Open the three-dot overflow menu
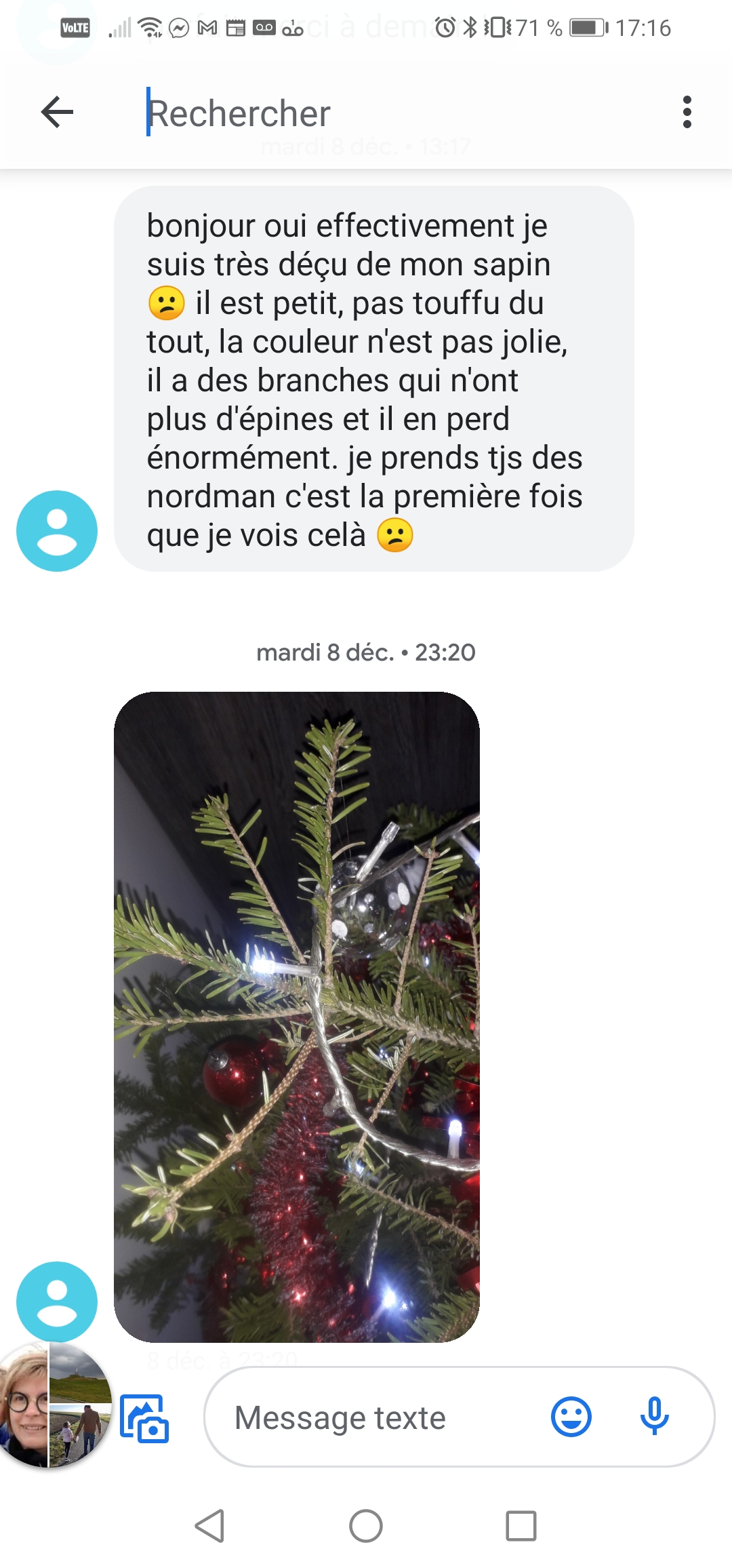This screenshot has width=732, height=1568. click(x=687, y=112)
